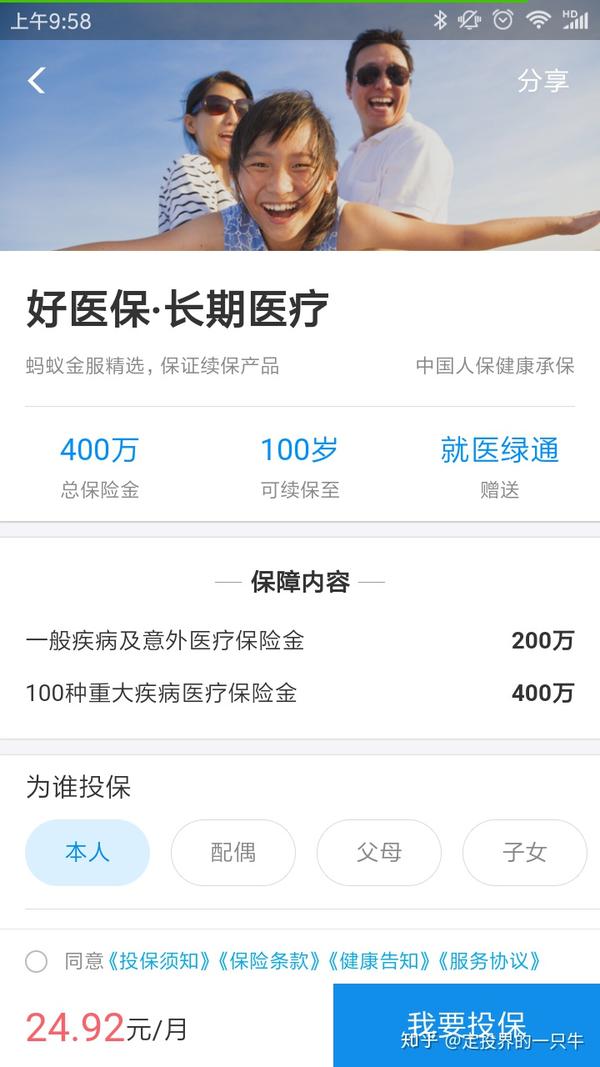Select 本人 as the insured person
This screenshot has height=1067, width=600.
click(87, 852)
